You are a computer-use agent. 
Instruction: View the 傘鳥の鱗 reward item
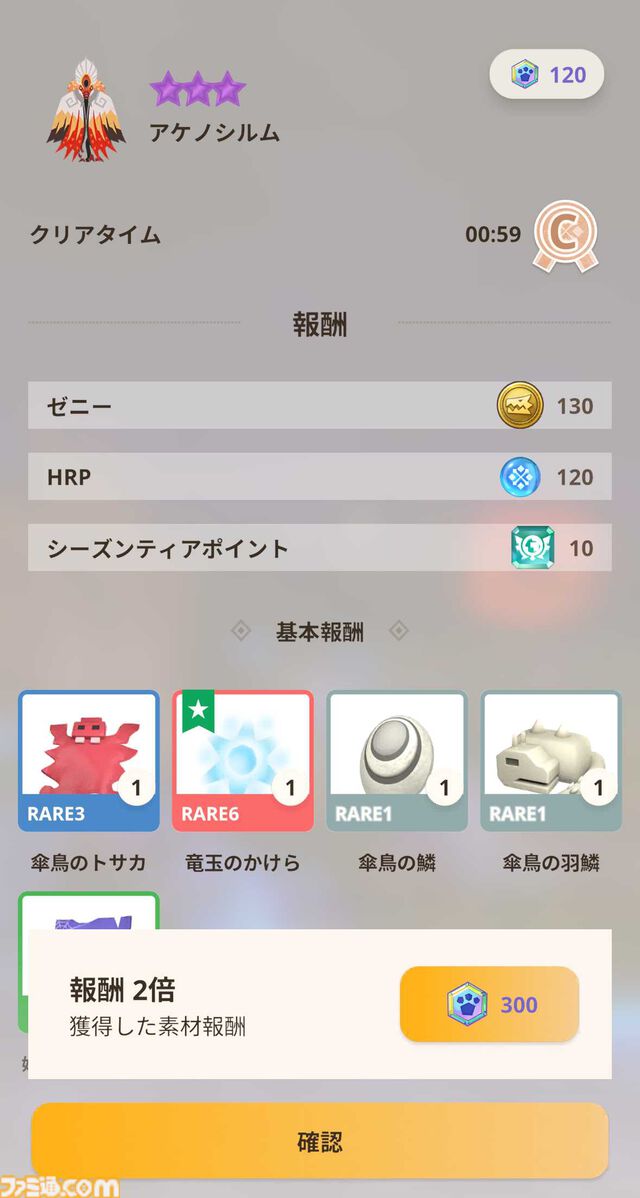click(x=397, y=760)
